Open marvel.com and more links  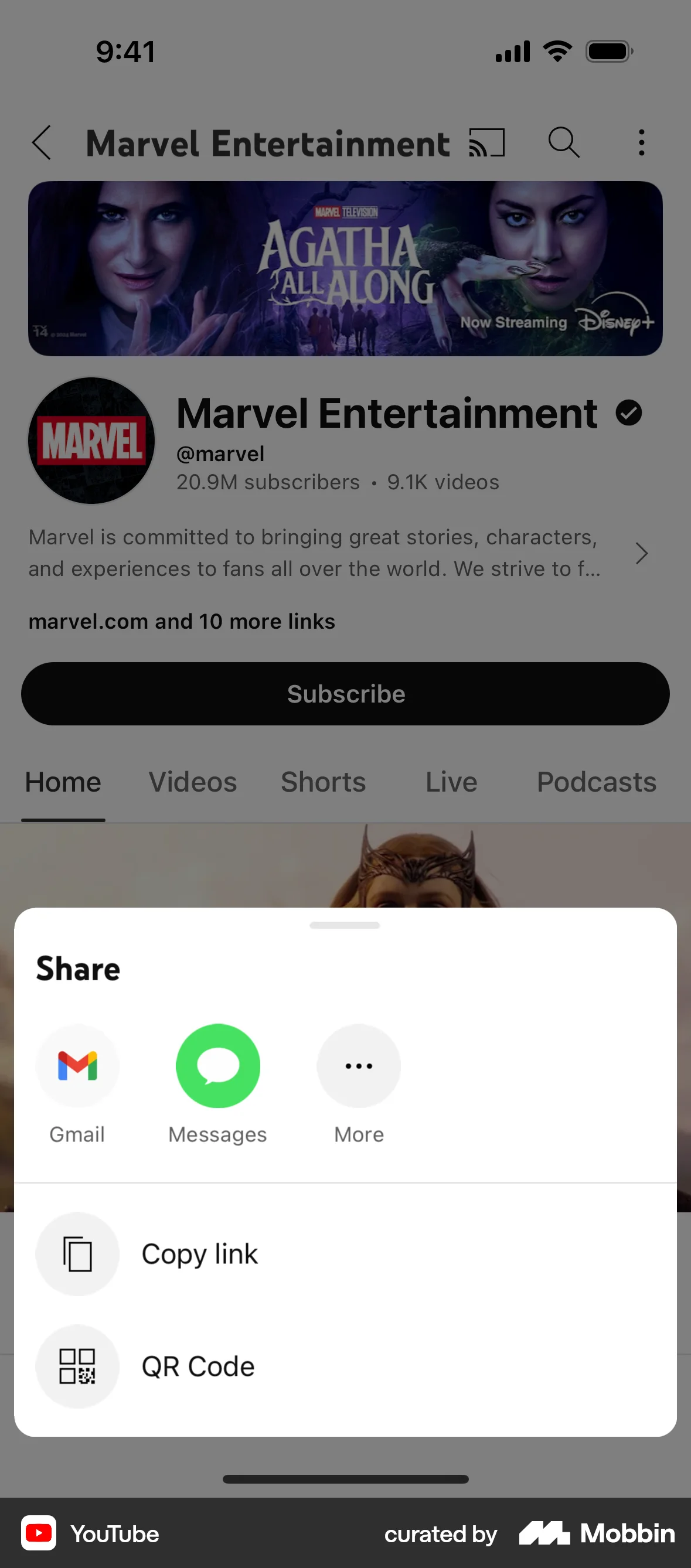pyautogui.click(x=182, y=621)
